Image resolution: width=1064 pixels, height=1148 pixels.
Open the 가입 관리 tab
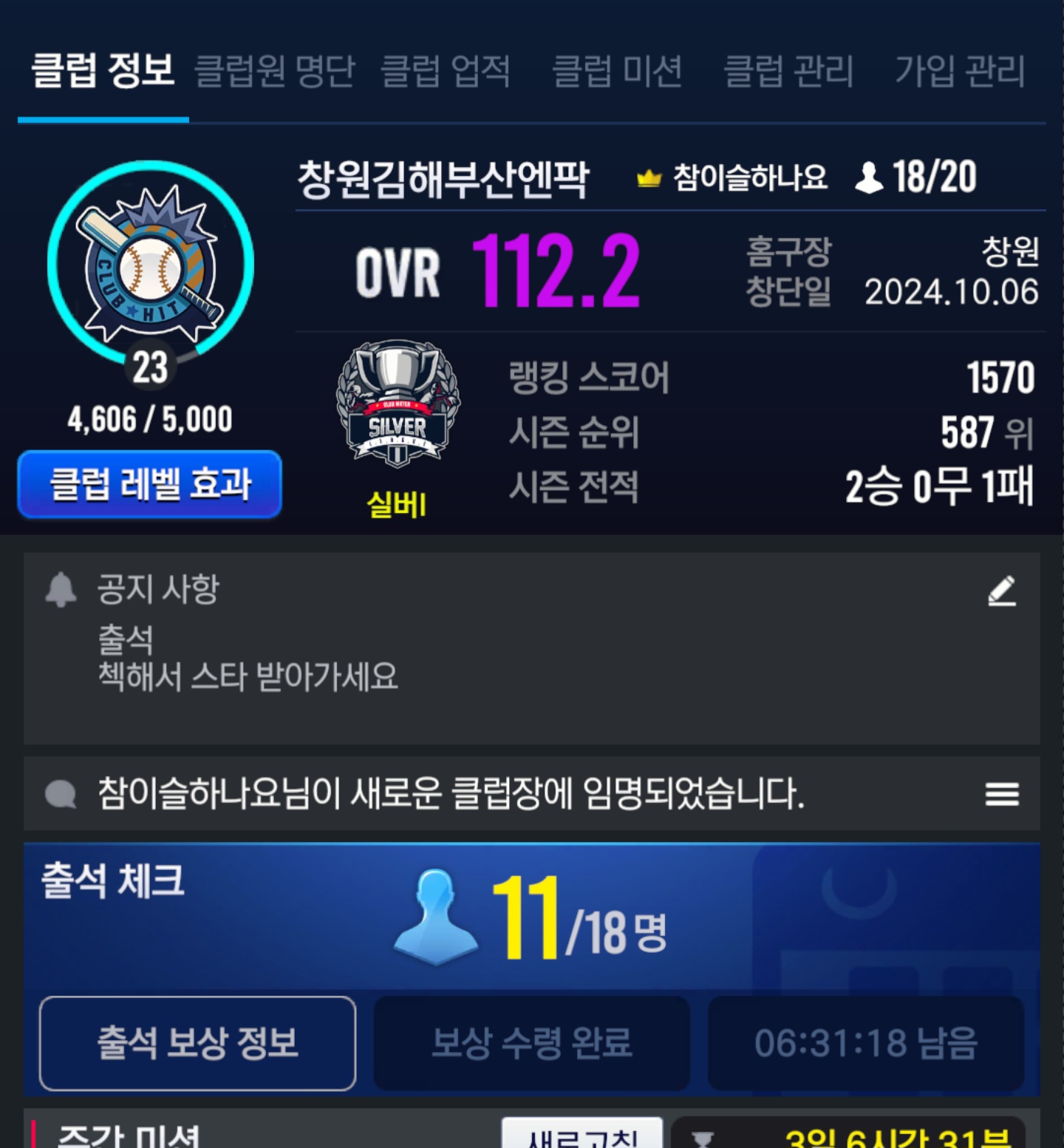(x=960, y=72)
